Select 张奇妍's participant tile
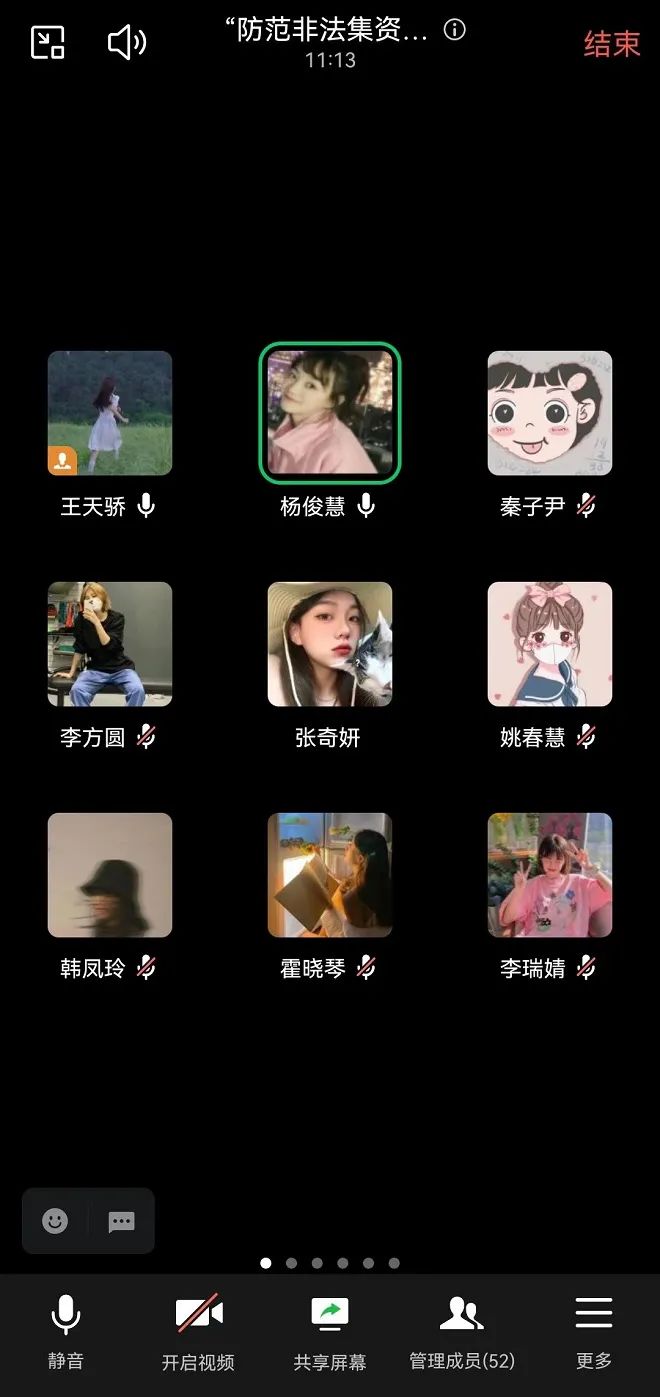 tap(330, 644)
